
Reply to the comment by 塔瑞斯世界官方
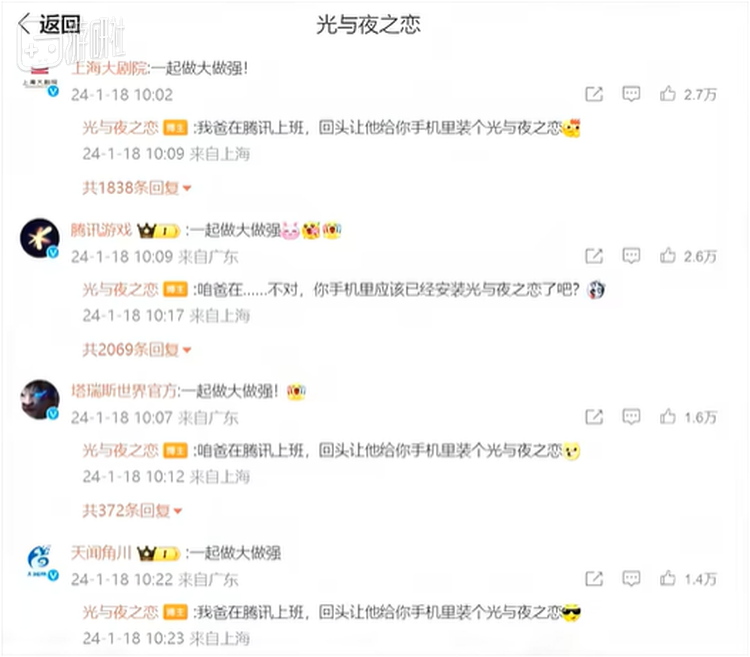point(631,417)
